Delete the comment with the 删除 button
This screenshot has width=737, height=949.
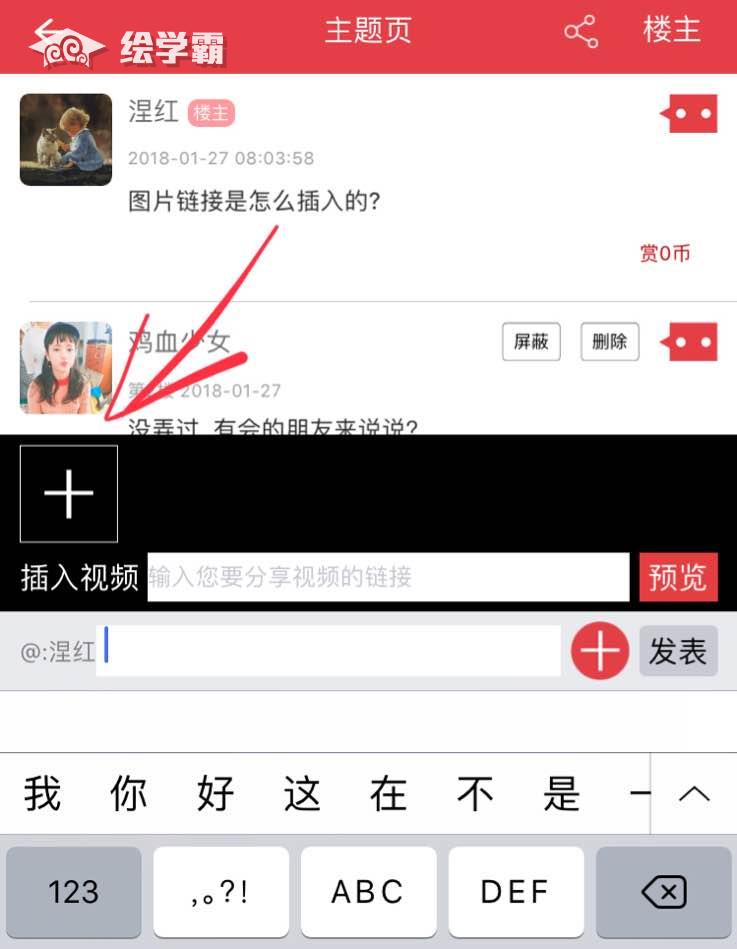(609, 342)
